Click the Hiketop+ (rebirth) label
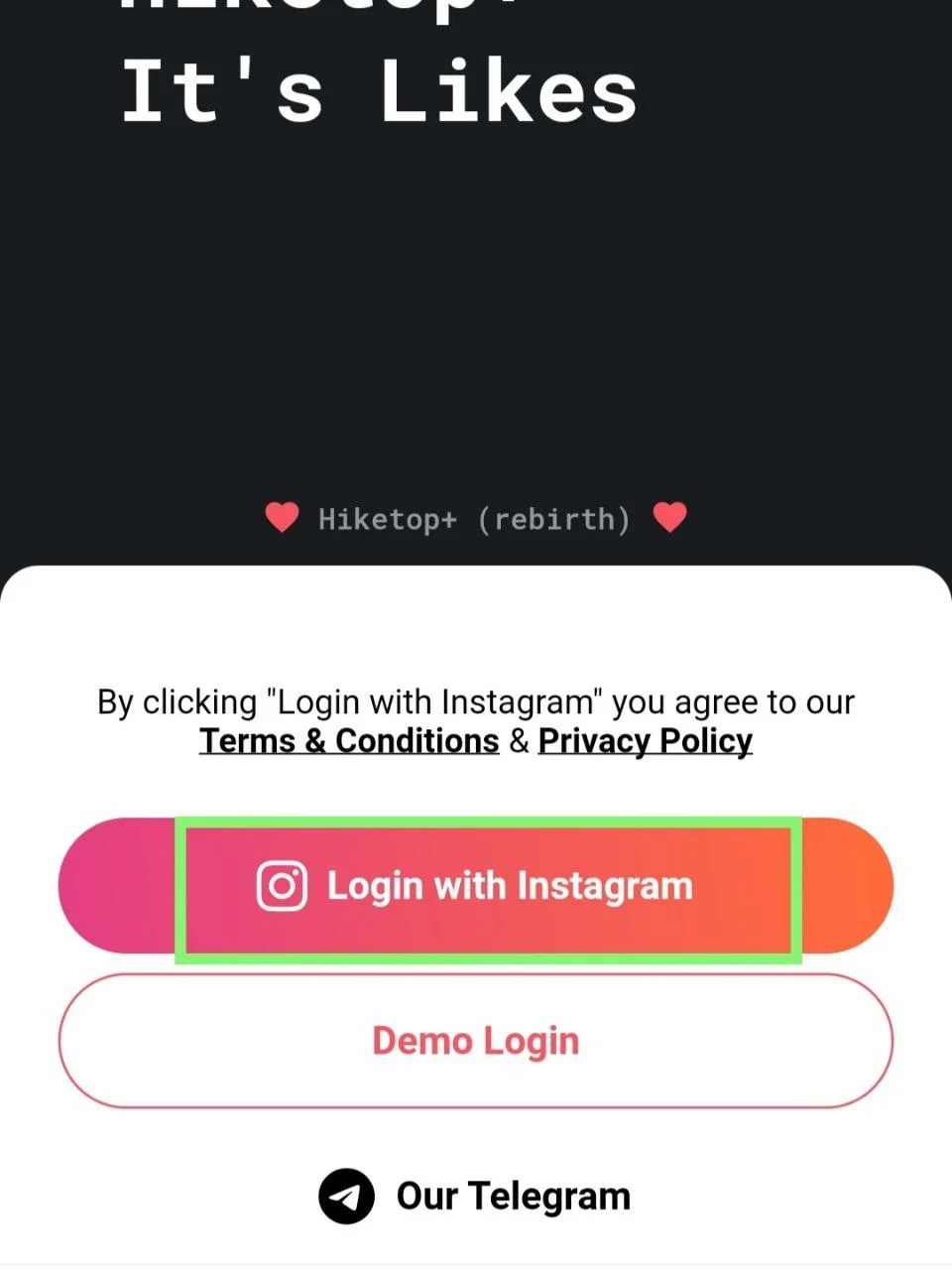The image size is (952, 1270). click(x=474, y=517)
